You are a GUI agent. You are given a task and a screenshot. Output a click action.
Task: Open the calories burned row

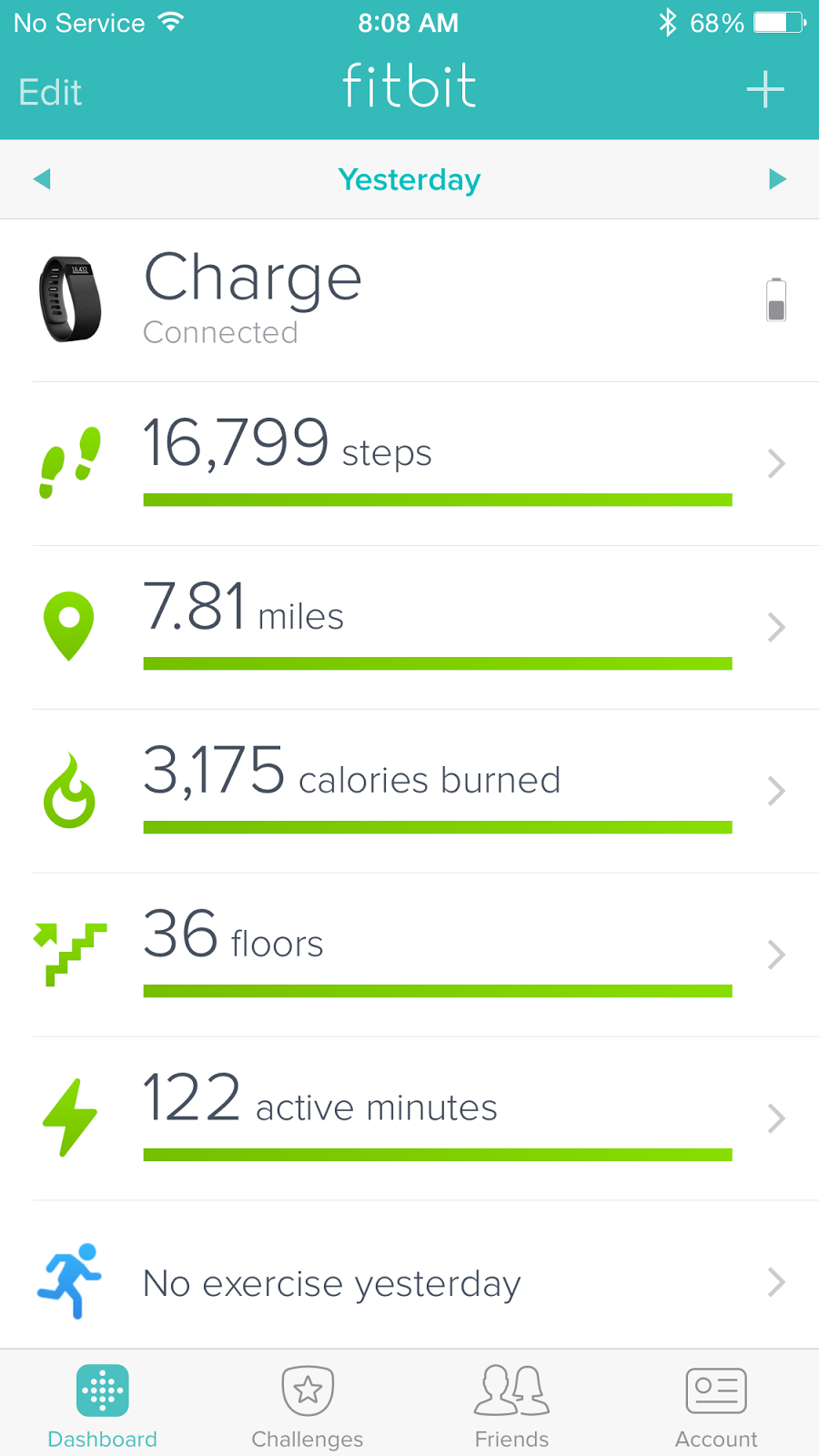click(x=409, y=791)
